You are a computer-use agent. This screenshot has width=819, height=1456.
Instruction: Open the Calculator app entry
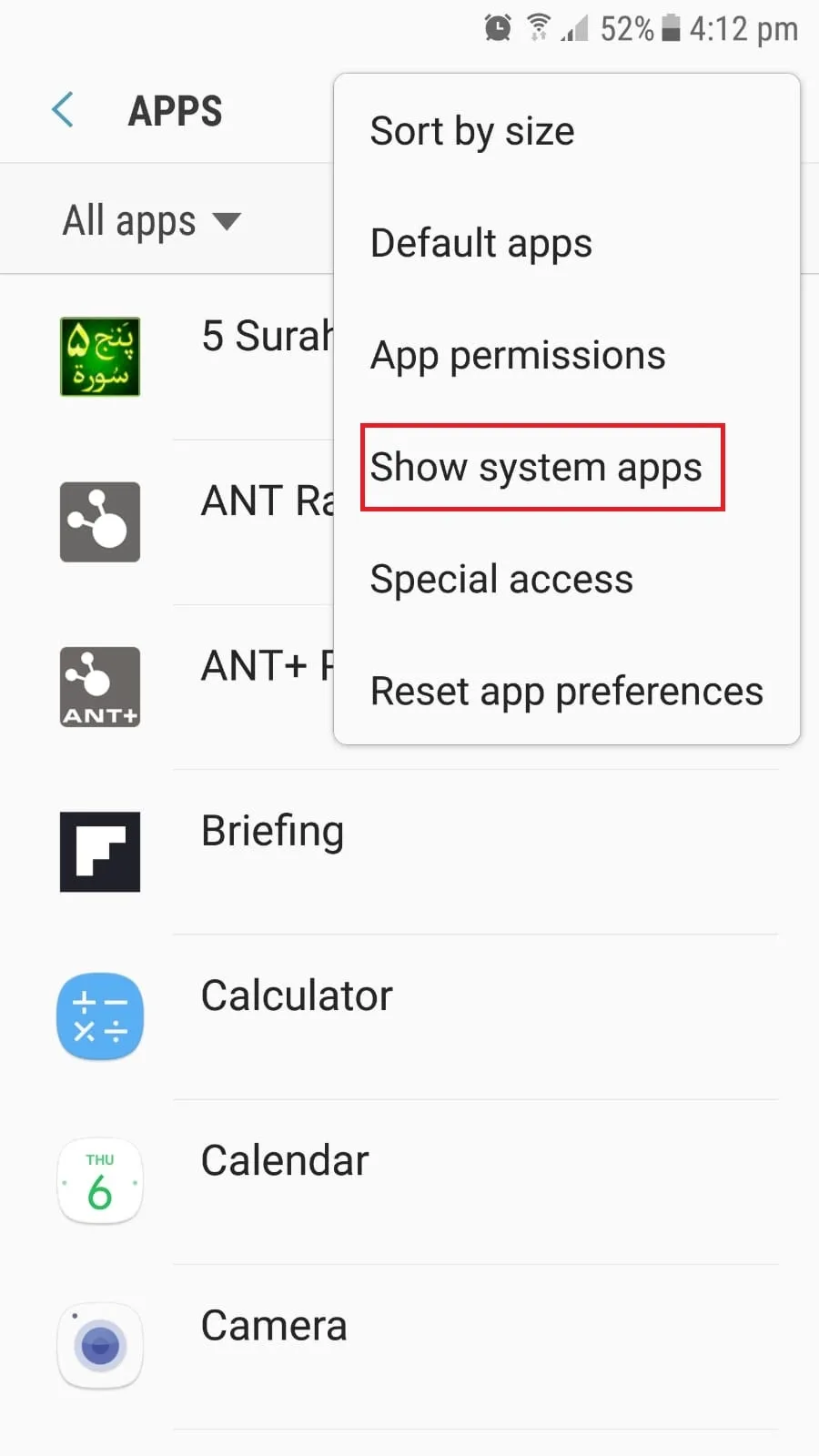pyautogui.click(x=409, y=1016)
